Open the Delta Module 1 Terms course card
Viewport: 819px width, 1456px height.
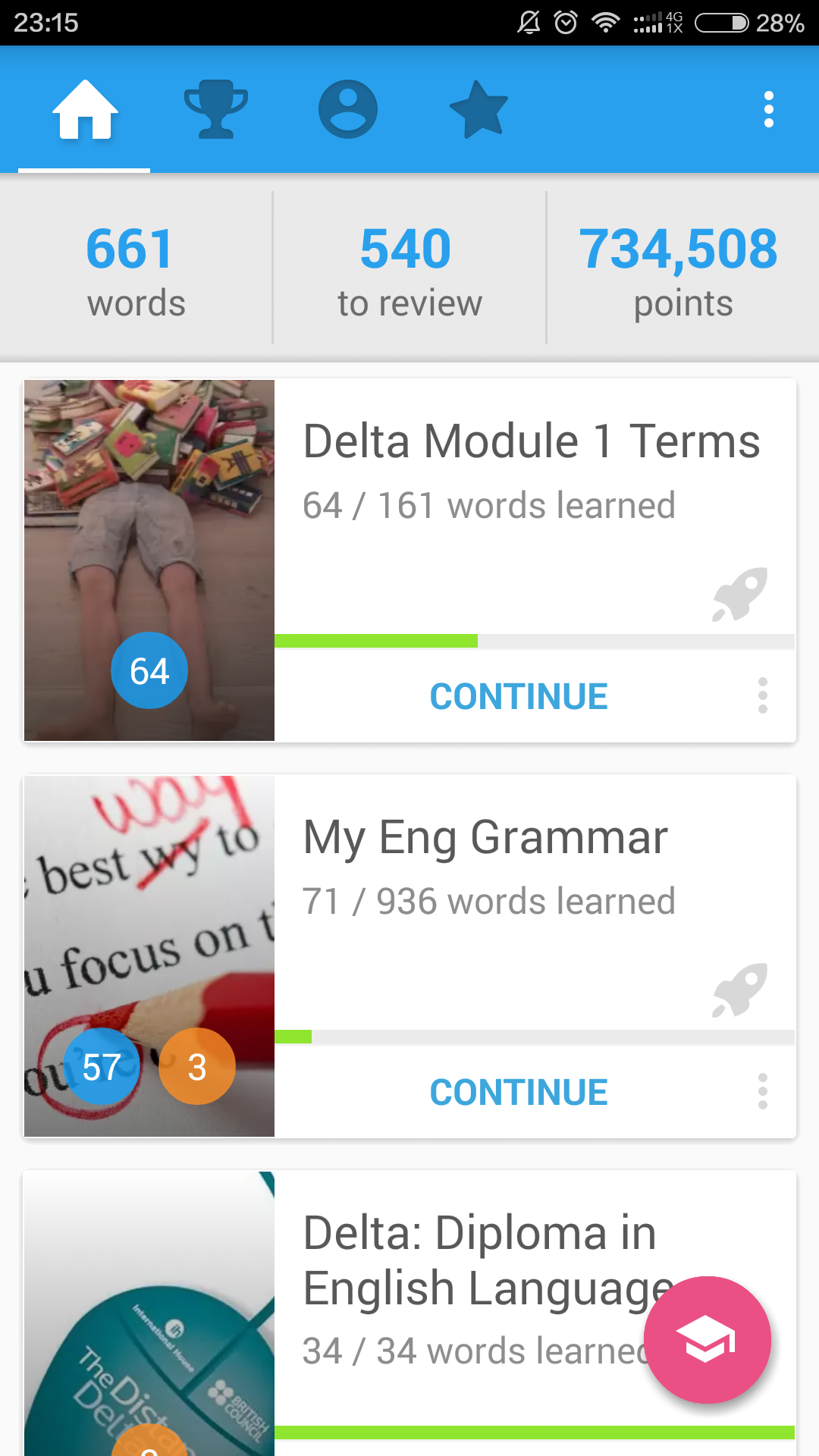point(409,560)
